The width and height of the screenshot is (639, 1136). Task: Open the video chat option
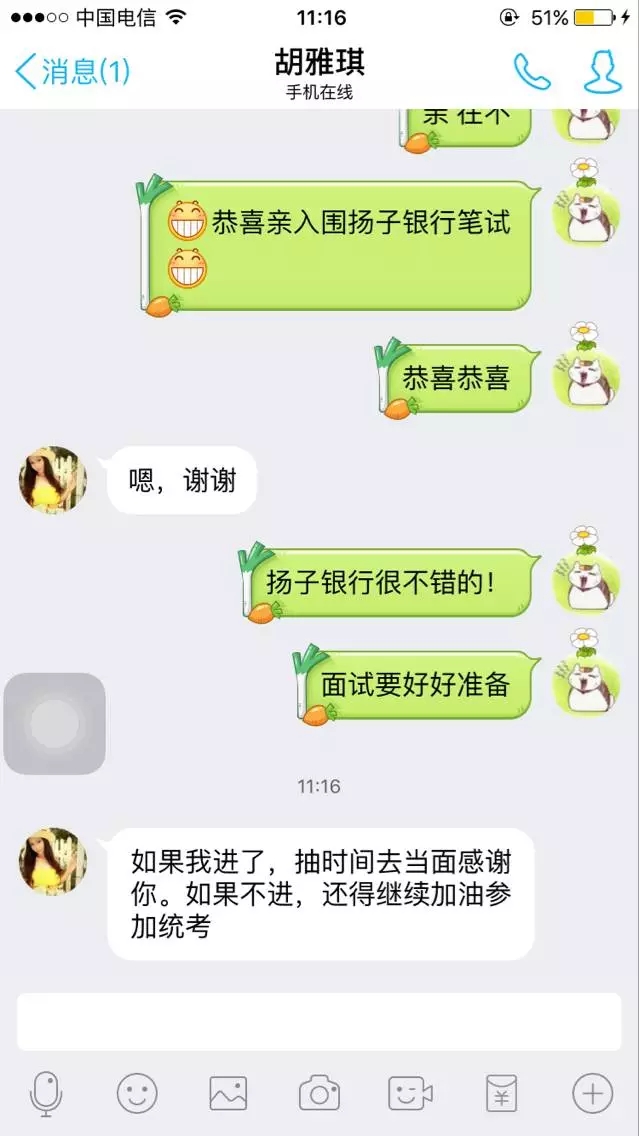410,1093
